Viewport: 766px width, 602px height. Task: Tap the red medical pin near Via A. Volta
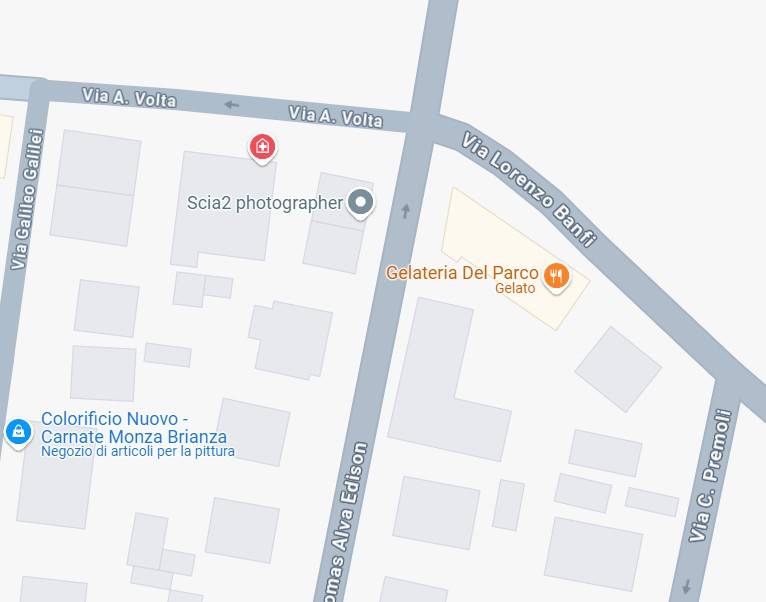(262, 148)
